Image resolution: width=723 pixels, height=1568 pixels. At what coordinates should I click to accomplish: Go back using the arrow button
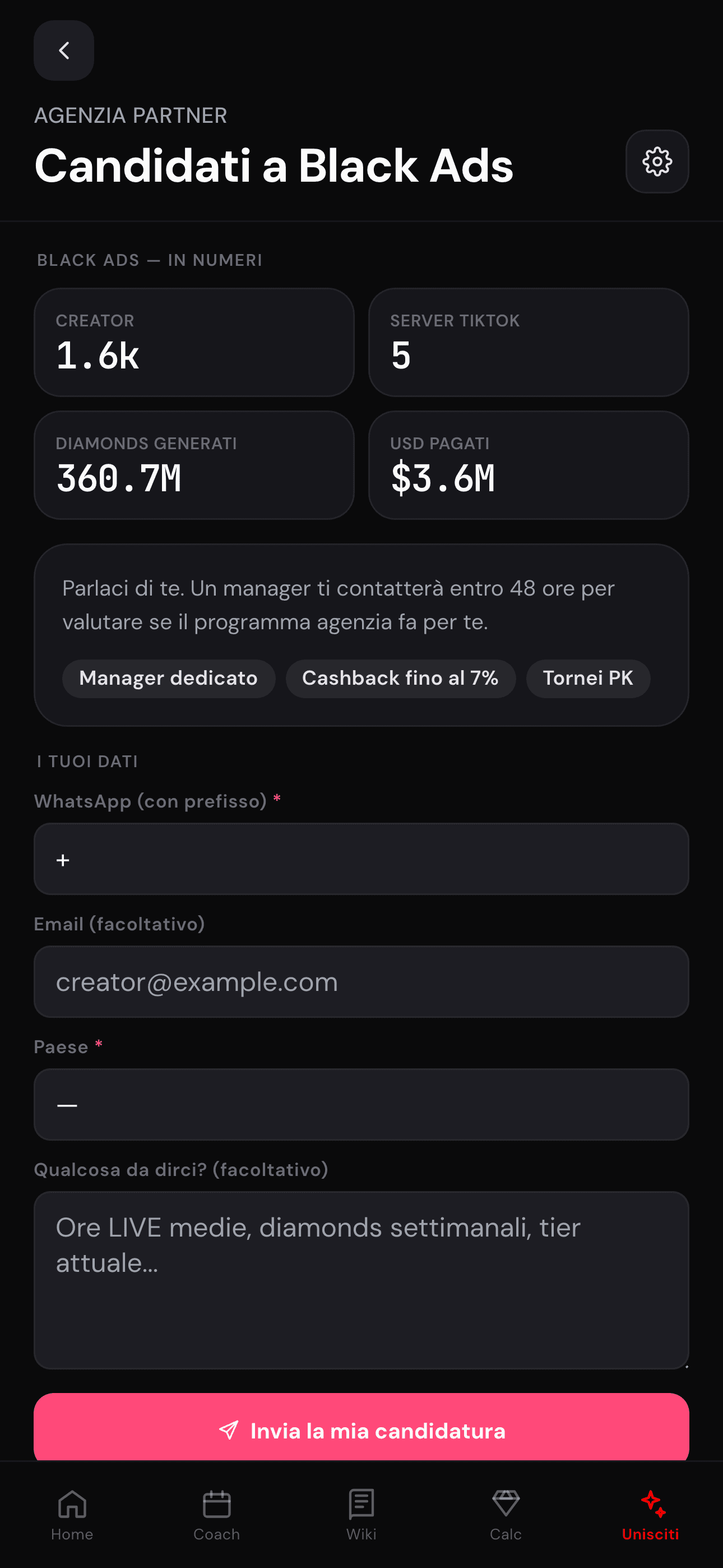coord(64,50)
